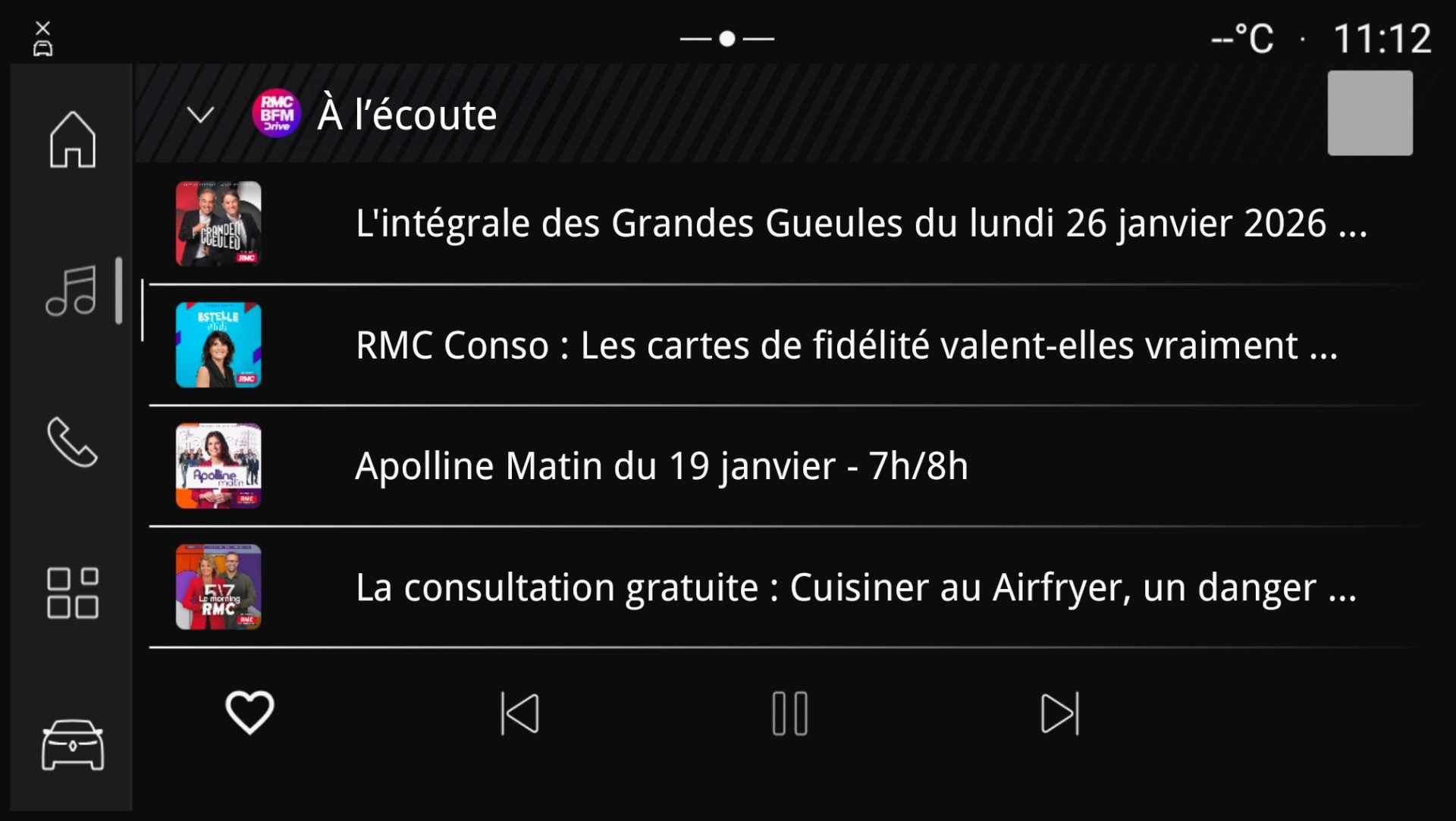Go to the home screen

72,139
